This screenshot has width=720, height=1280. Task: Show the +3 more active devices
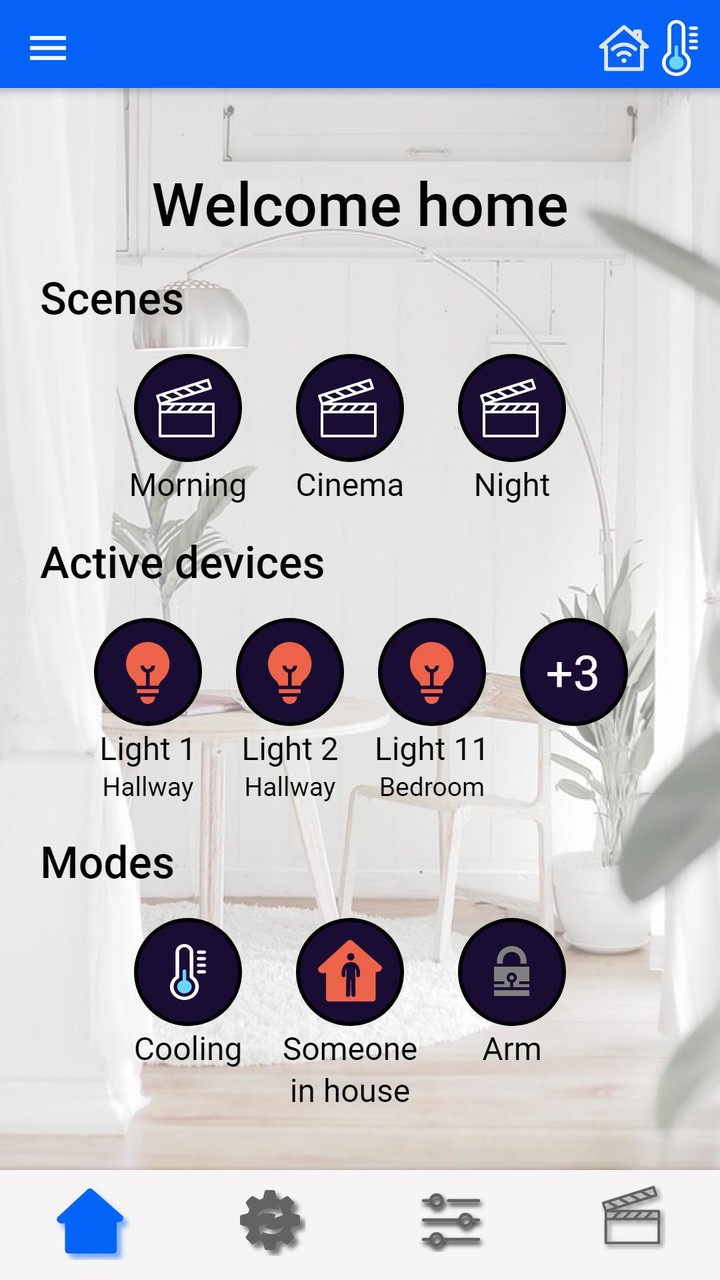pos(574,672)
